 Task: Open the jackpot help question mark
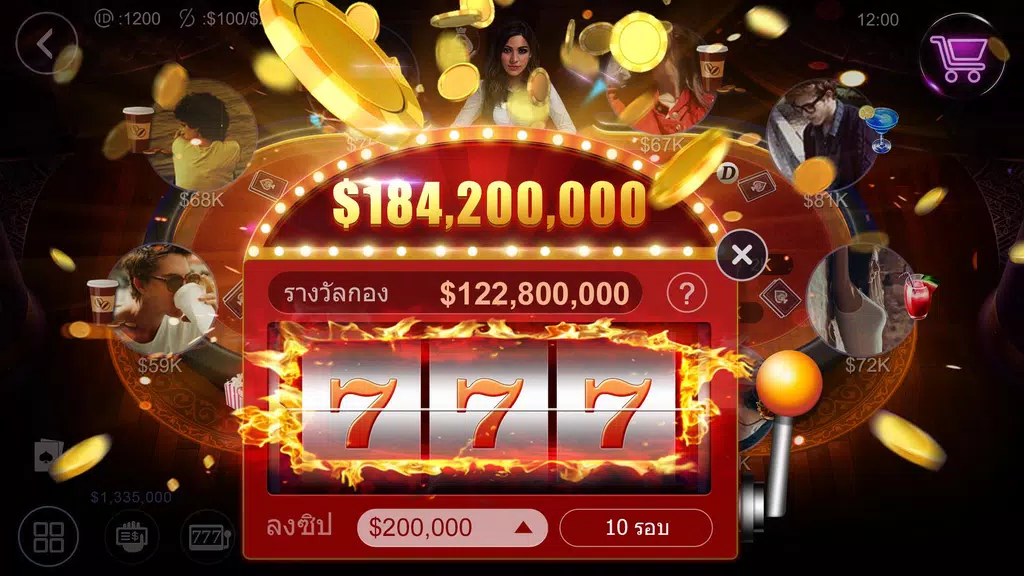pos(686,294)
